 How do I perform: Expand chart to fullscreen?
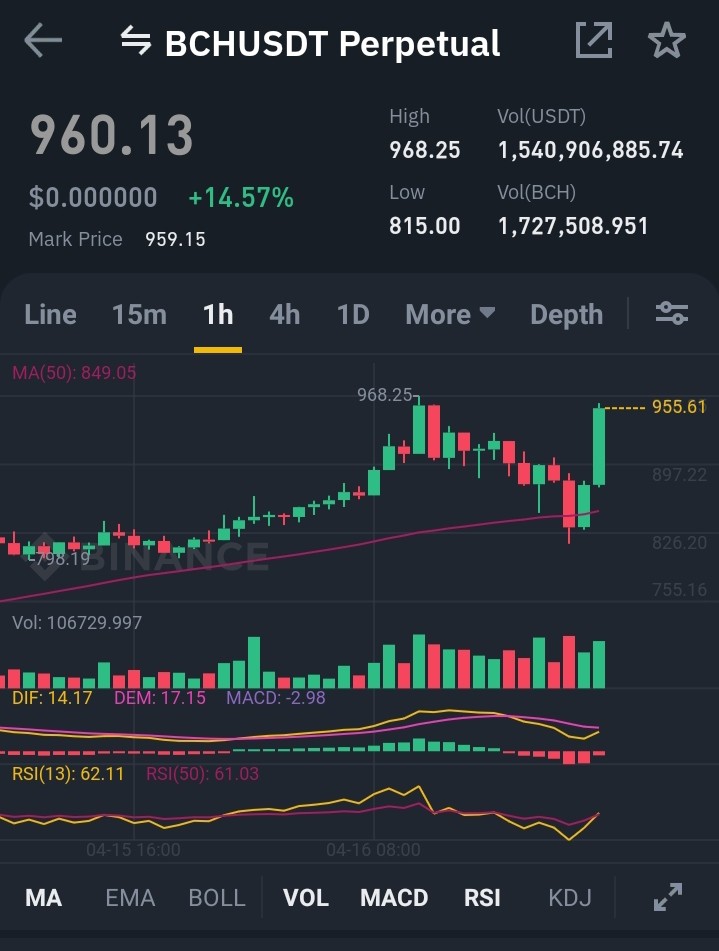(667, 897)
